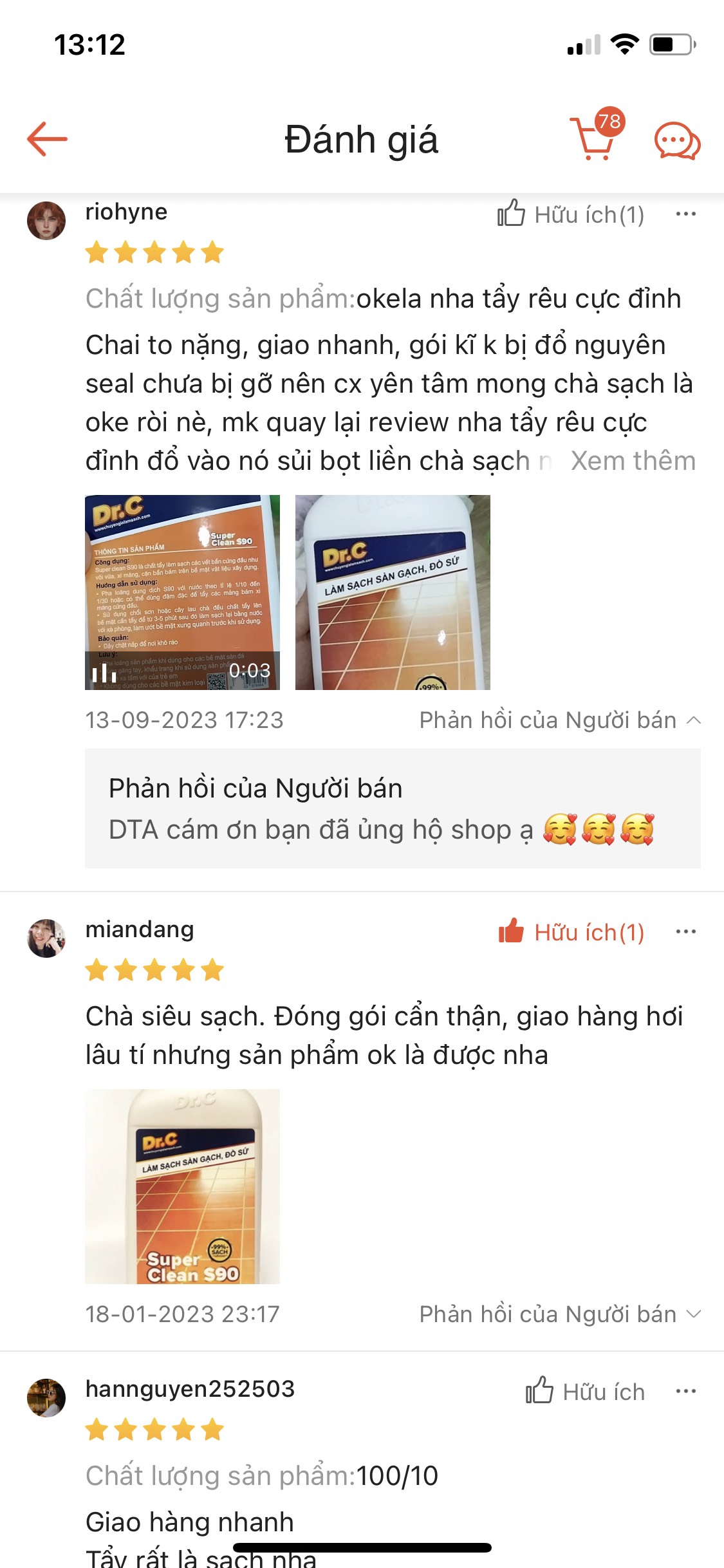Open more options for riohyne's review

click(685, 214)
